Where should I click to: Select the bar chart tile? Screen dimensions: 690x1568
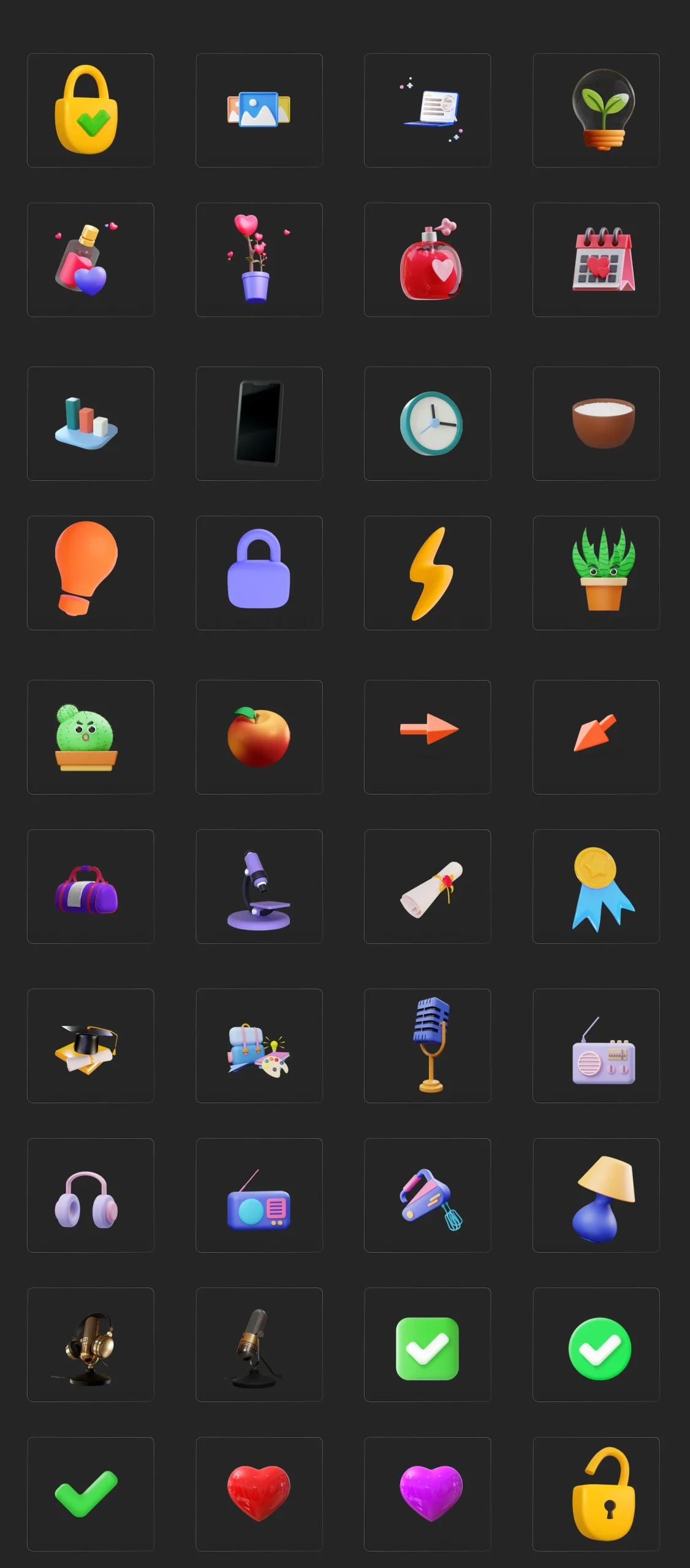click(91, 423)
